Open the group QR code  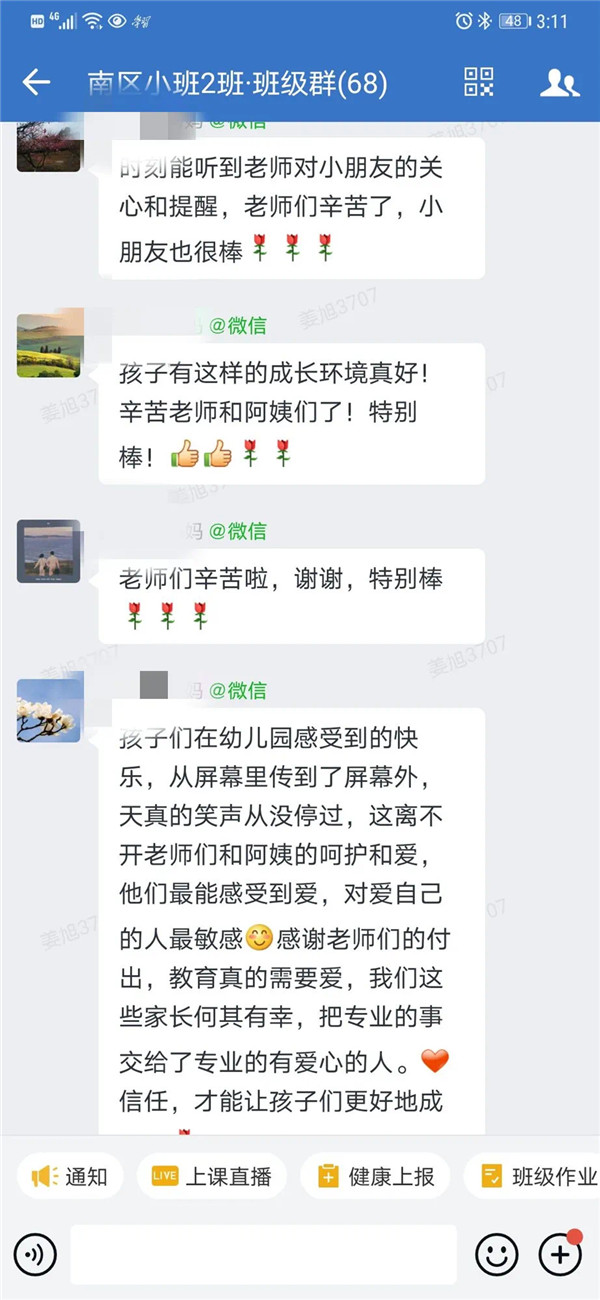tap(479, 83)
